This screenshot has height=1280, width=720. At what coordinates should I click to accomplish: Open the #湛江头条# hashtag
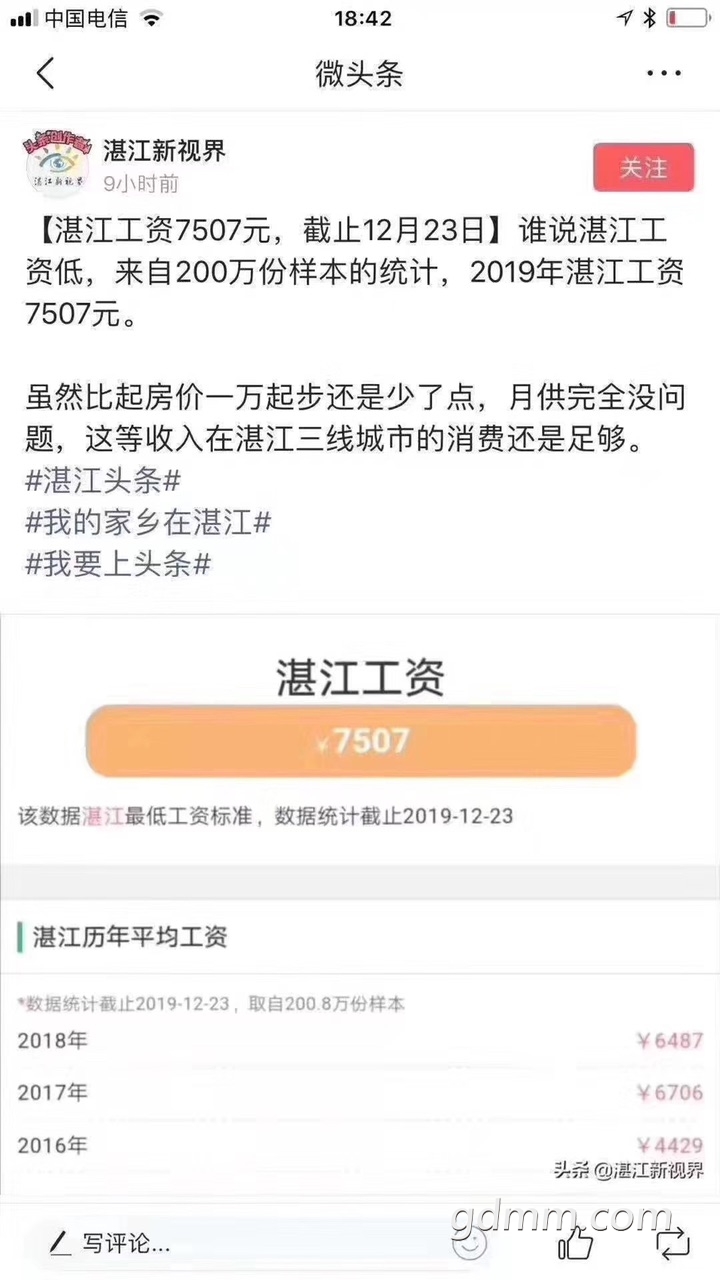103,480
